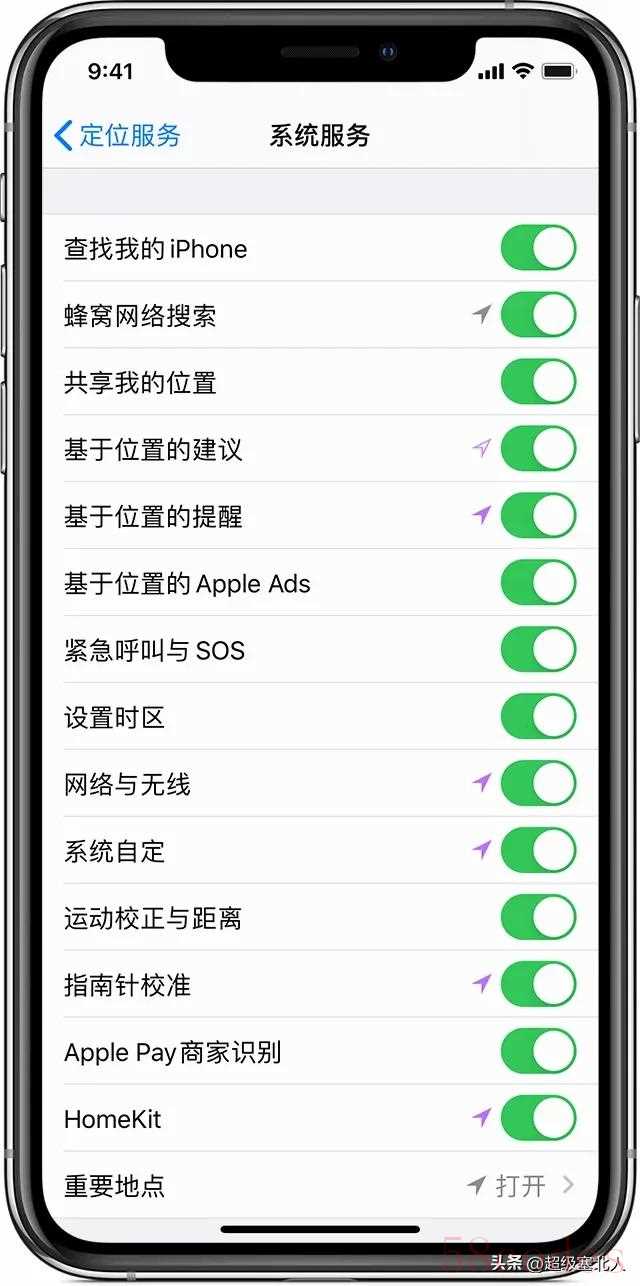Viewport: 640px width, 1286px height.
Task: Switch off 系统自定
Action: 538,851
